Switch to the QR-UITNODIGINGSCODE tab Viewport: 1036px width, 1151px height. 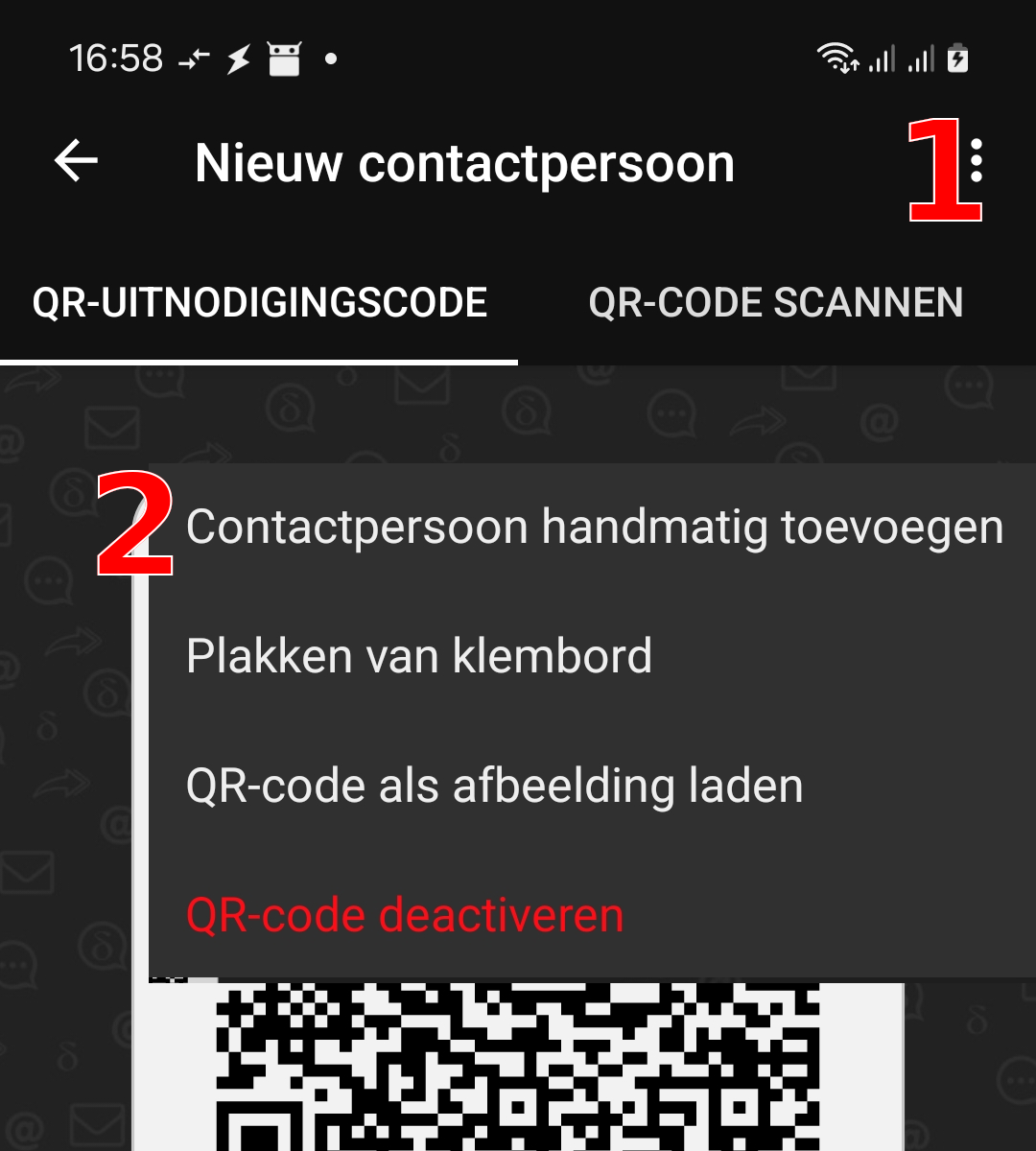pyautogui.click(x=259, y=303)
